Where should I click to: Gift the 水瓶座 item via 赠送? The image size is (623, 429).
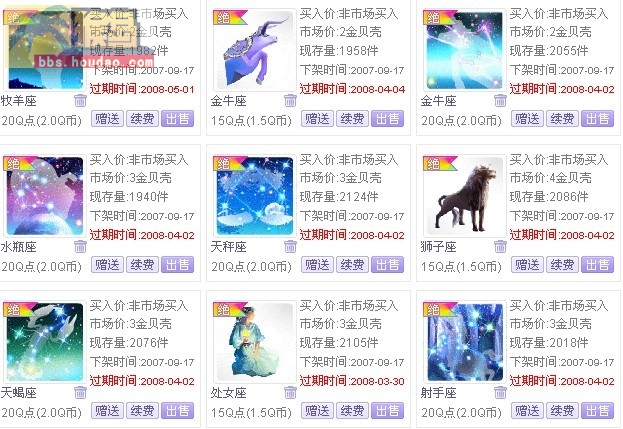click(107, 265)
